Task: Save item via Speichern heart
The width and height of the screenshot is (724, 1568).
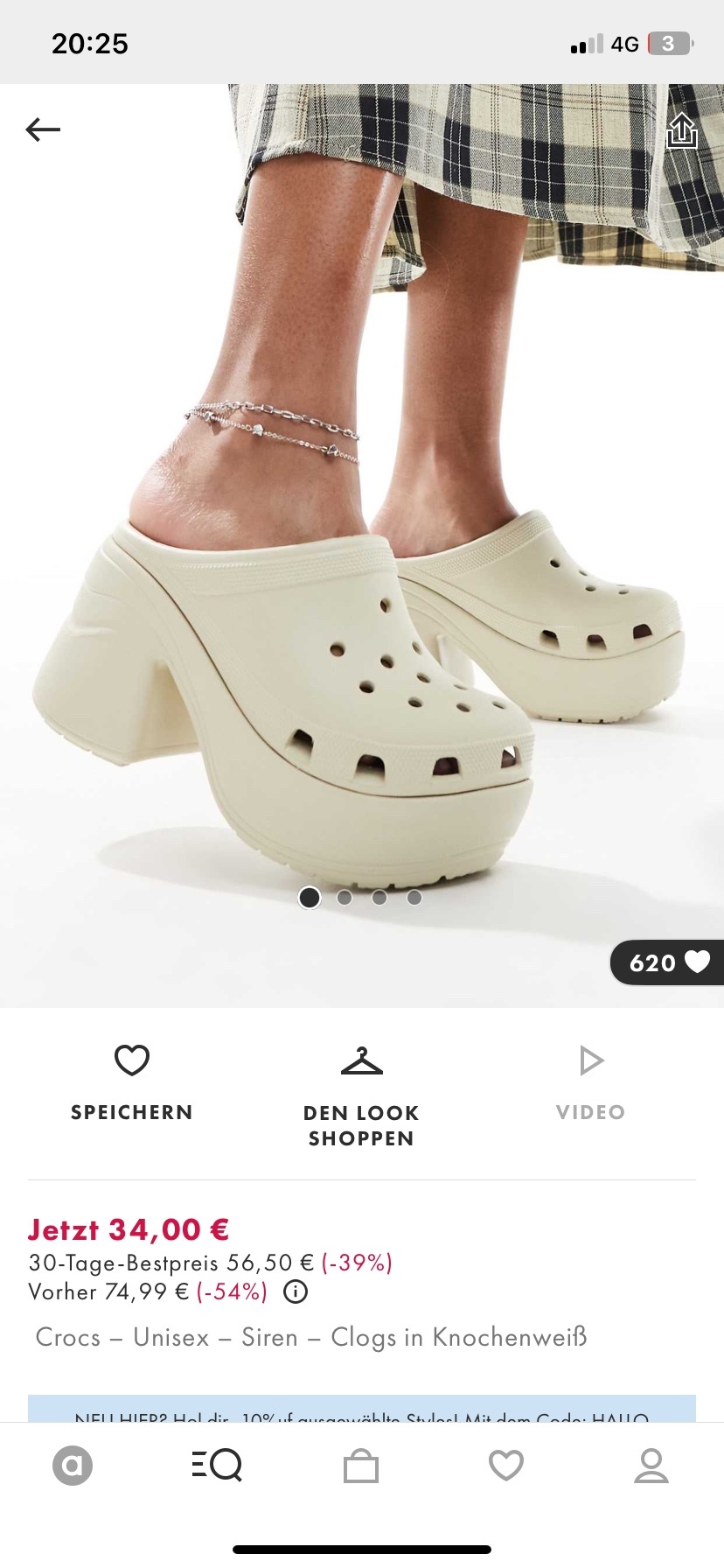Action: 132,1080
